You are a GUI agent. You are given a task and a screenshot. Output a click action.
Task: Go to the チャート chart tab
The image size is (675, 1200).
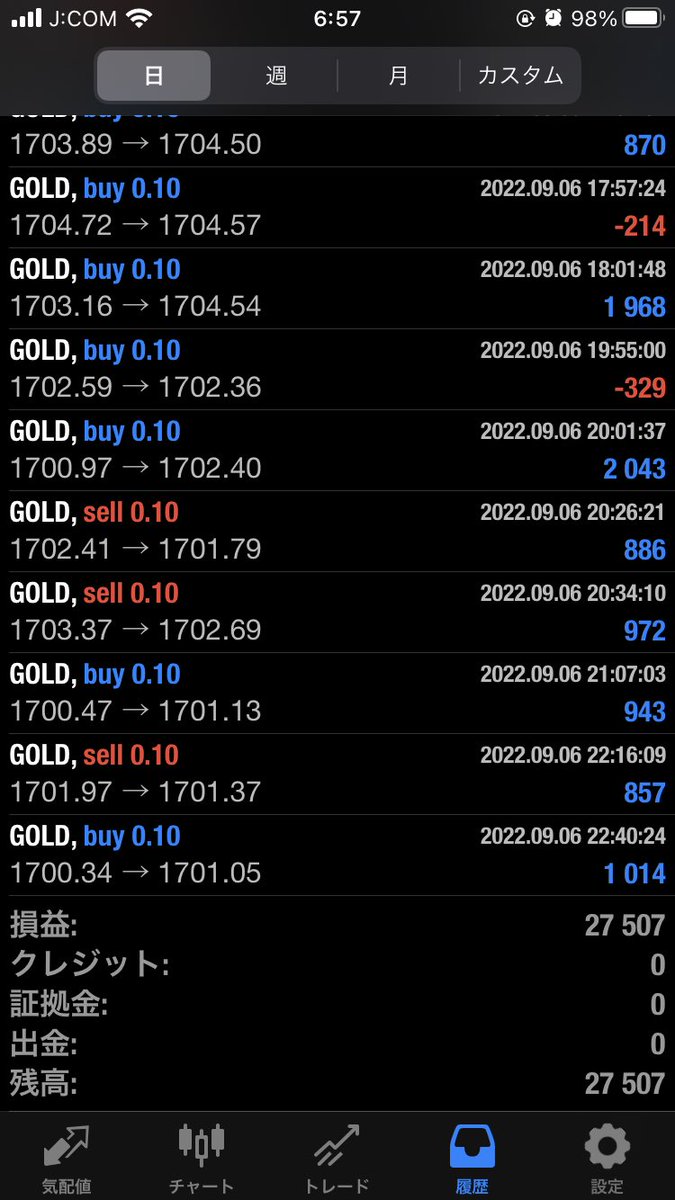point(201,1157)
